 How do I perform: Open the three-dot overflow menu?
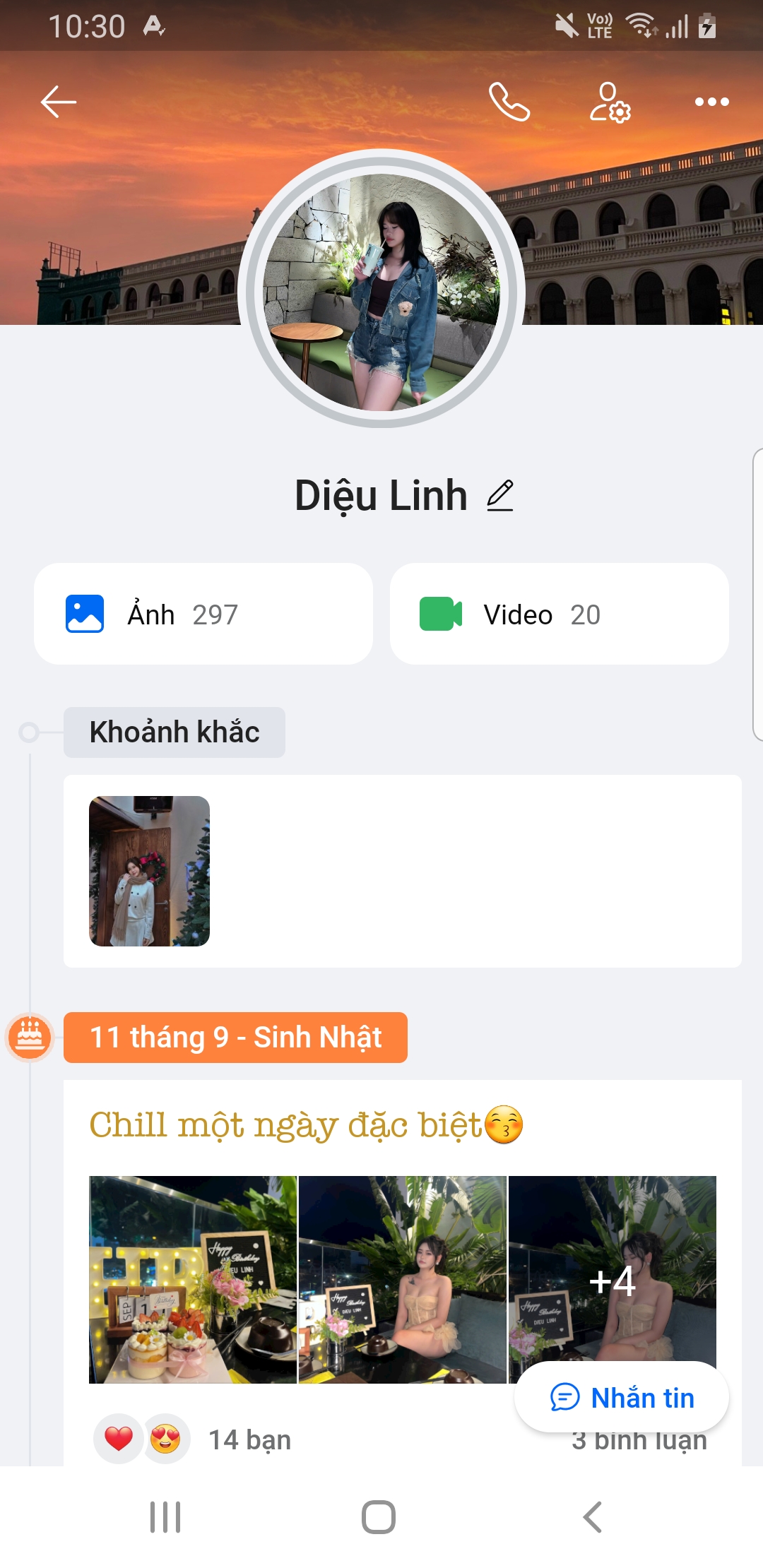pyautogui.click(x=711, y=102)
